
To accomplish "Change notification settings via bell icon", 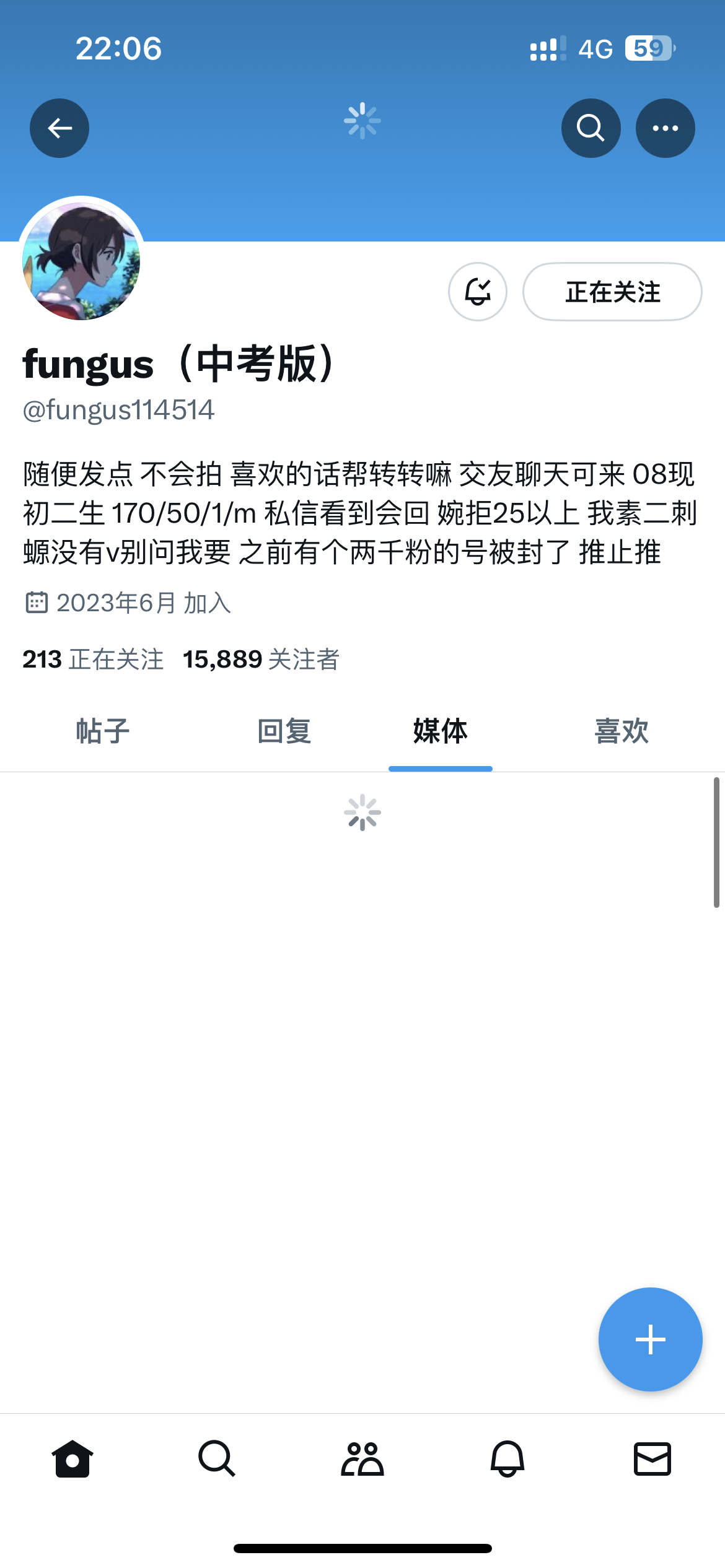I will (x=477, y=292).
